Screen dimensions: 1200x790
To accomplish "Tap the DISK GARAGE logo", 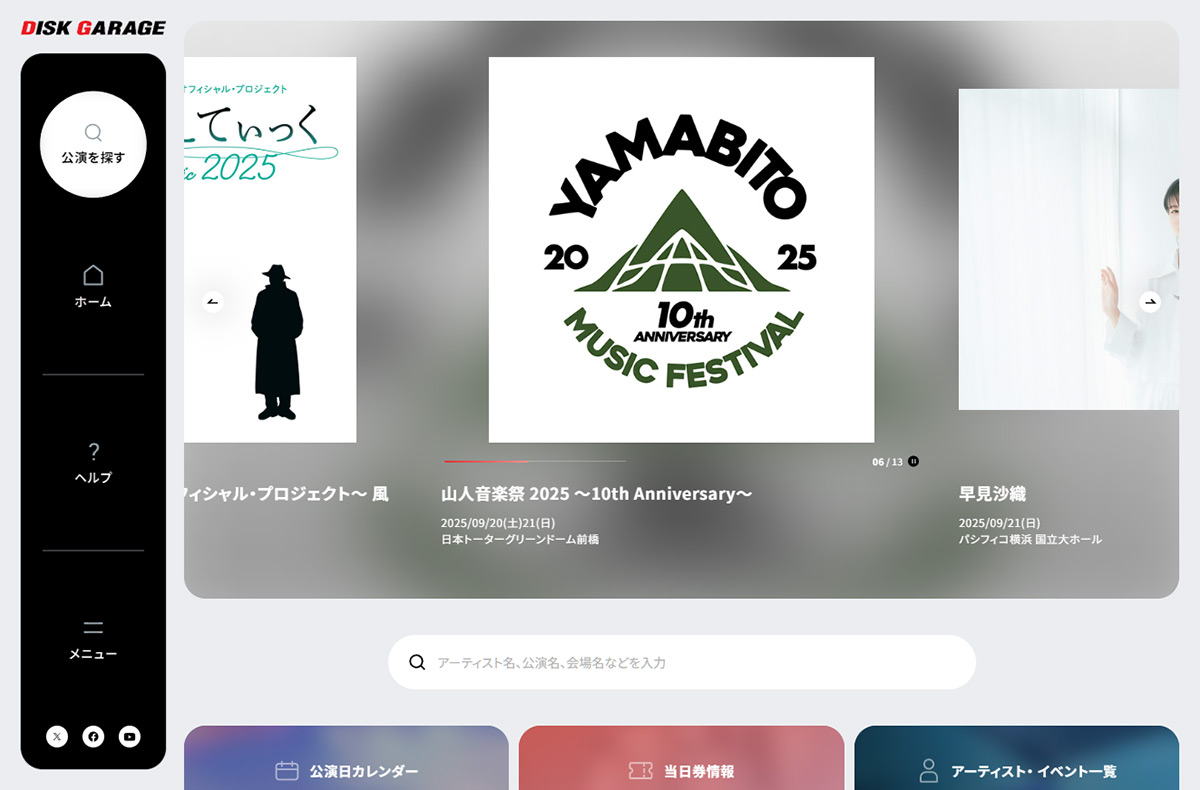I will (x=93, y=28).
